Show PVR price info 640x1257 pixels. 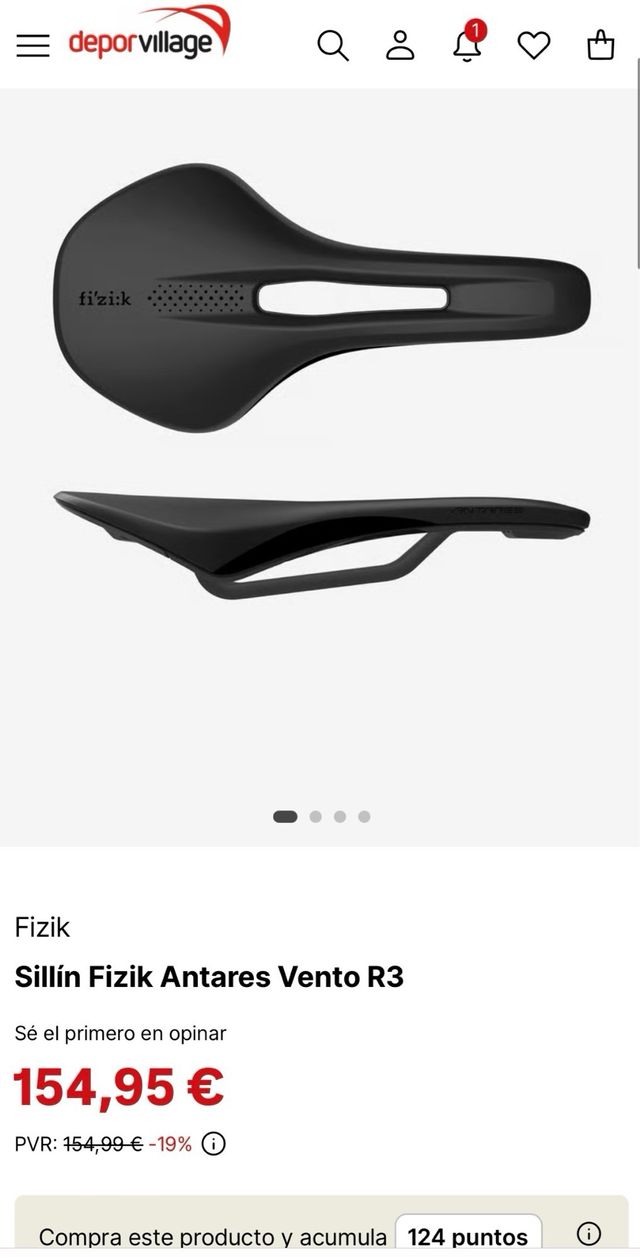pos(213,1144)
